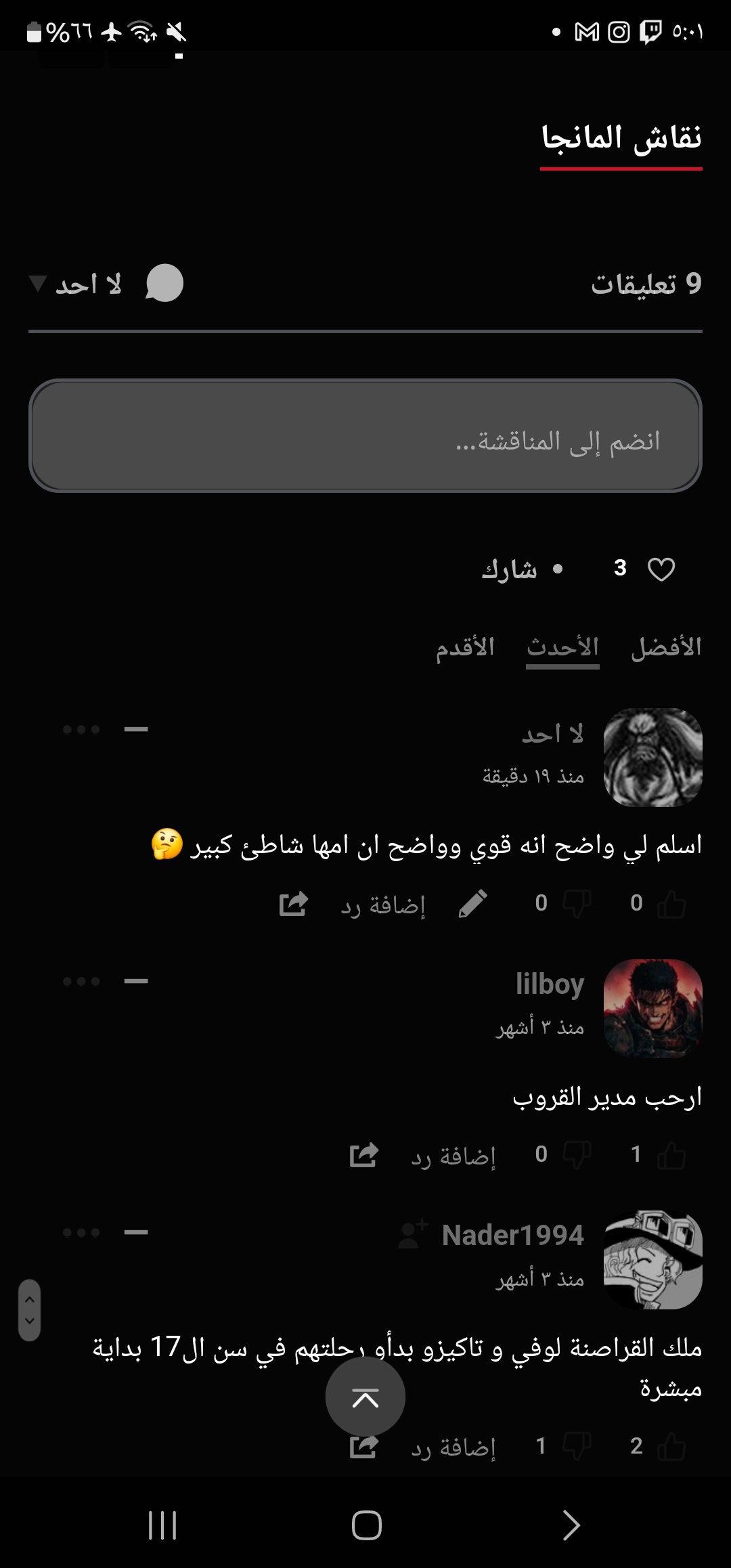Viewport: 731px width, 1568px height.
Task: Switch to the الأقدم sorting tab
Action: pyautogui.click(x=465, y=647)
